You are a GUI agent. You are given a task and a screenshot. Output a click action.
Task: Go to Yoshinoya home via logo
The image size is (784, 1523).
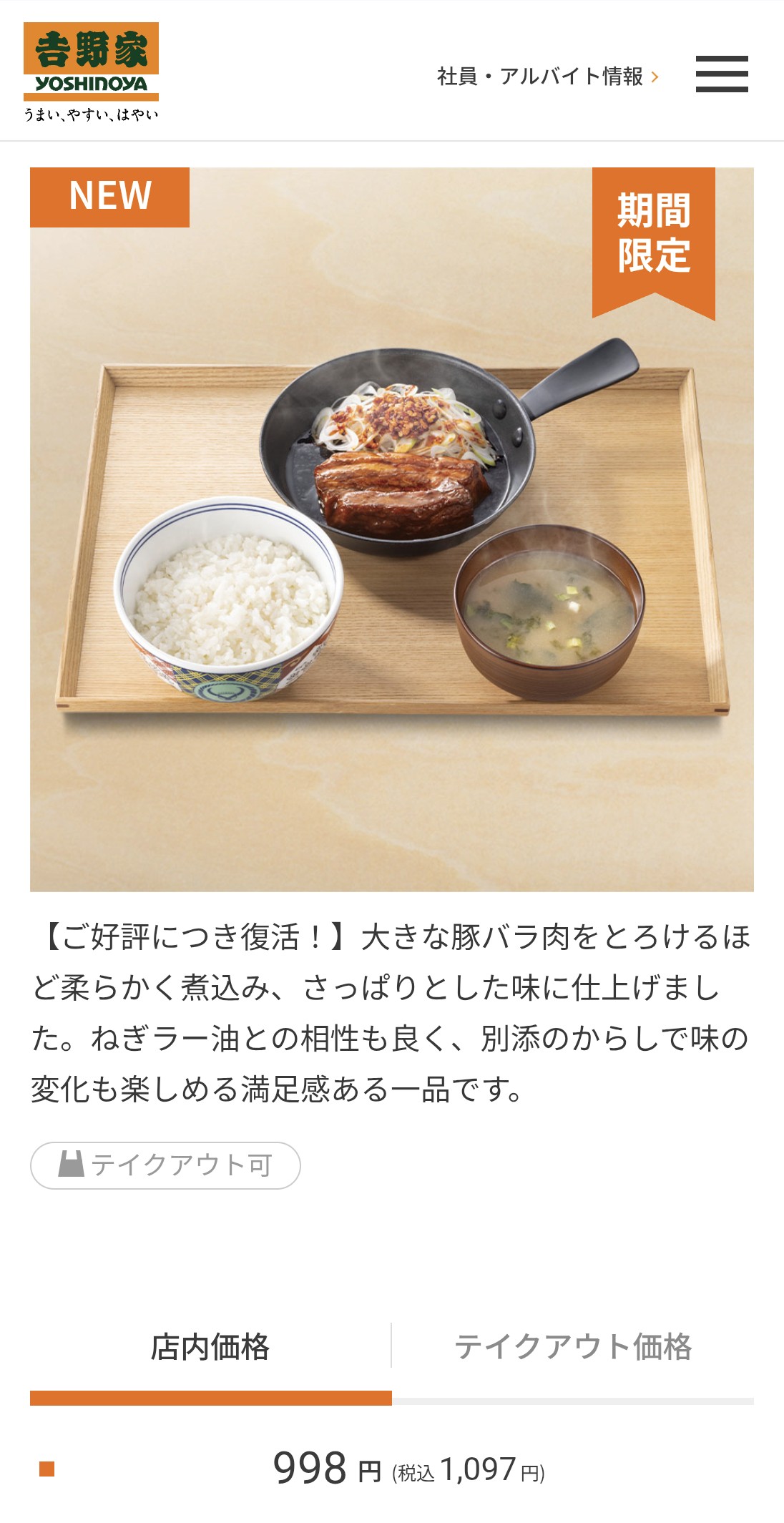coord(91,72)
